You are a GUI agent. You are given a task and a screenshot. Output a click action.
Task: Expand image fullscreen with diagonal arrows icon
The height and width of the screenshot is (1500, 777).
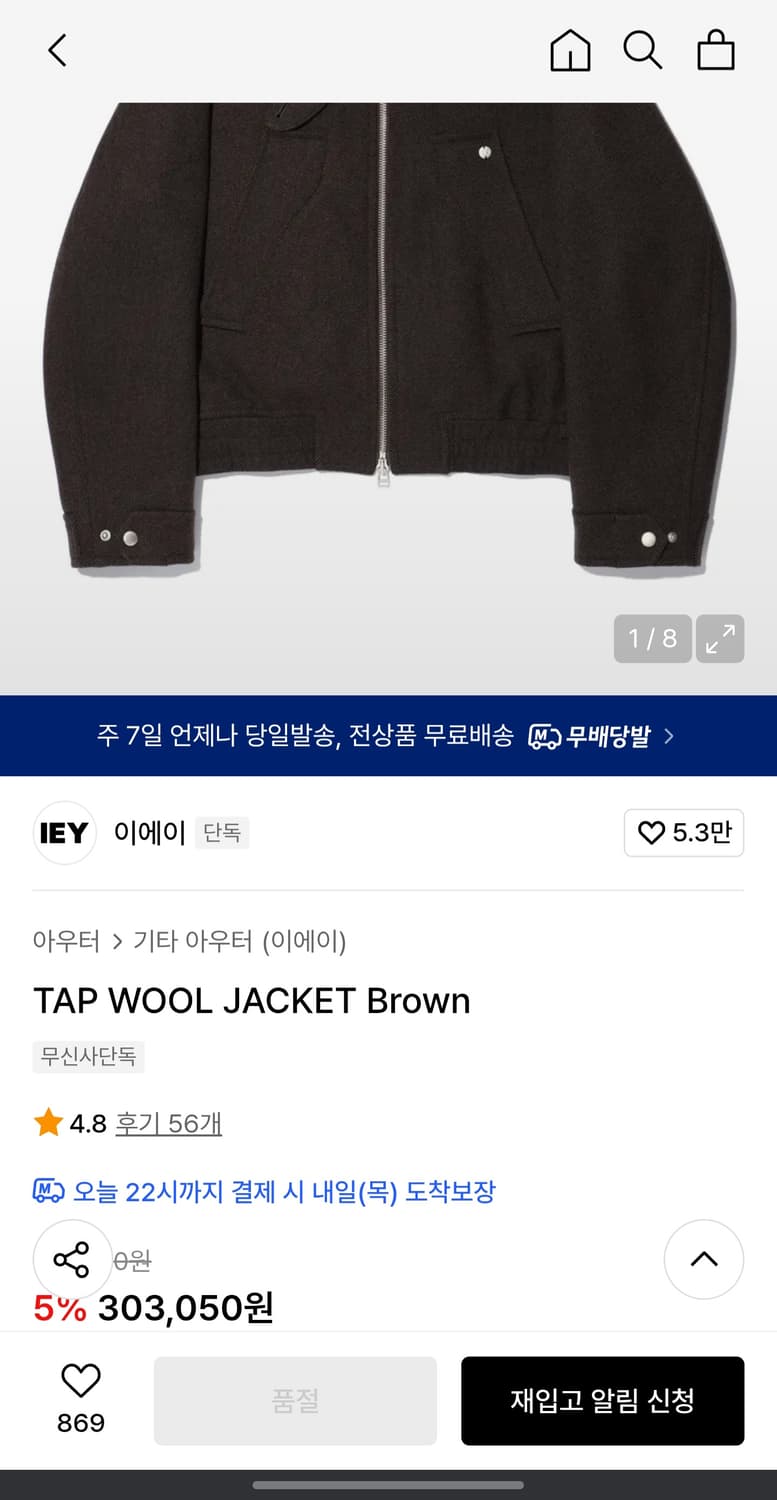pyautogui.click(x=719, y=638)
